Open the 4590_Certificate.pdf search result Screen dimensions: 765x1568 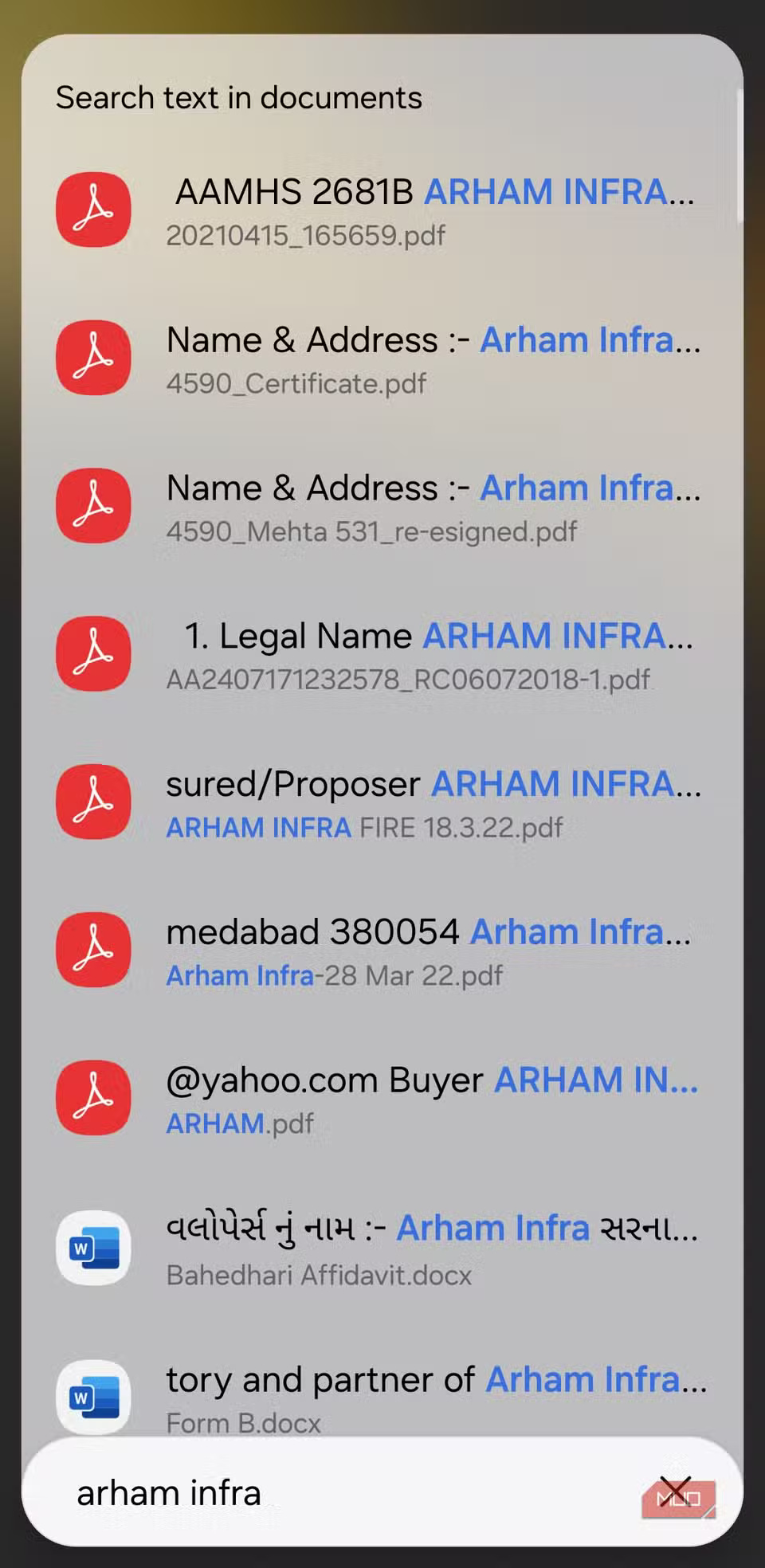(430, 358)
